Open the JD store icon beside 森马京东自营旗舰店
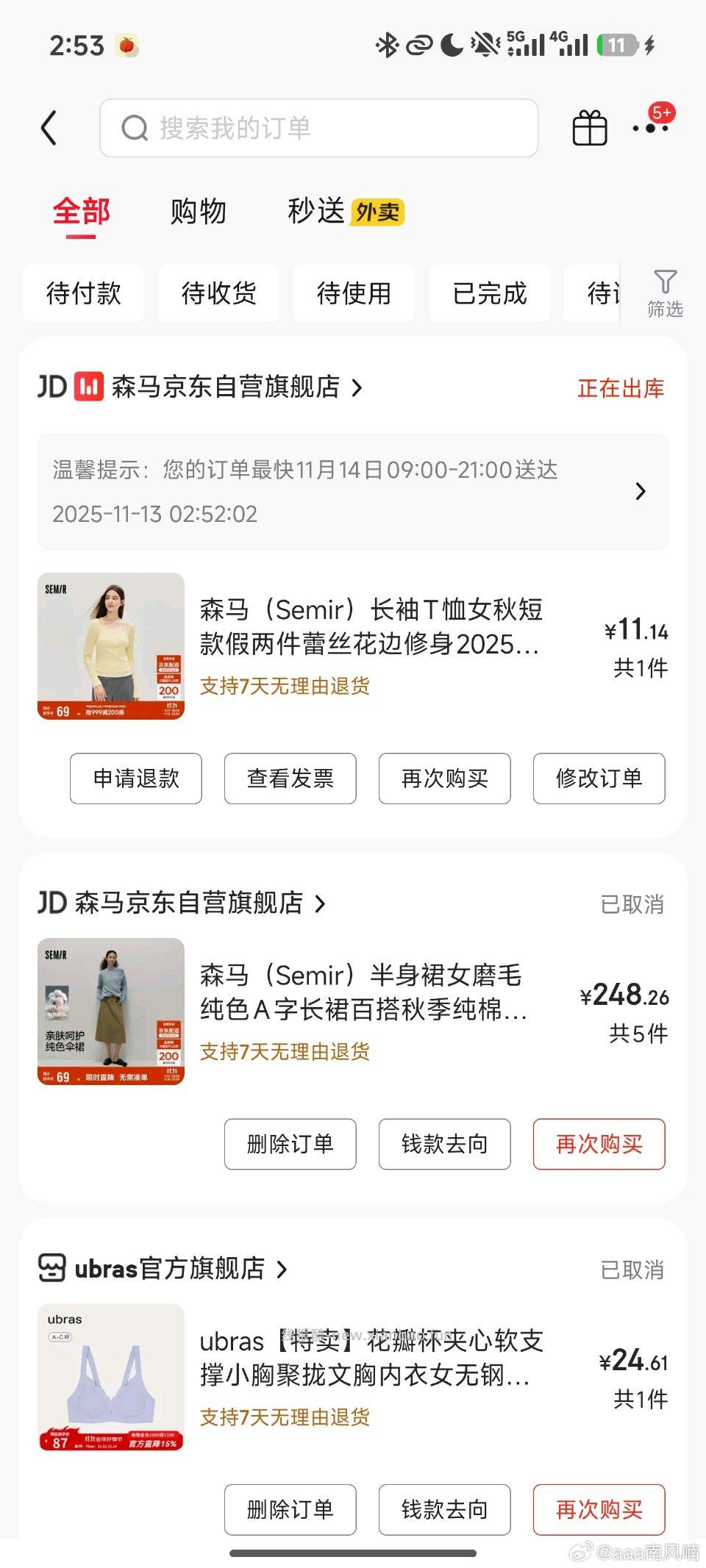Viewport: 706px width, 1568px height. click(x=90, y=386)
